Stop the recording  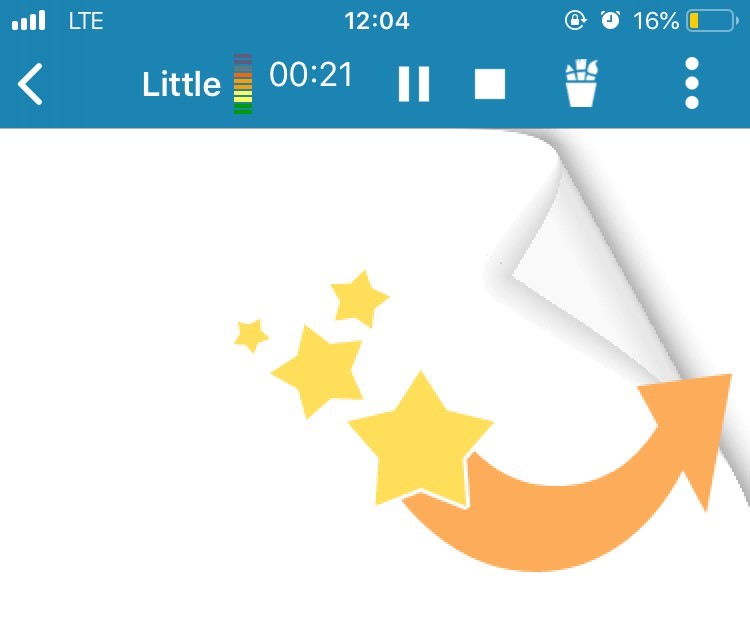pyautogui.click(x=489, y=84)
